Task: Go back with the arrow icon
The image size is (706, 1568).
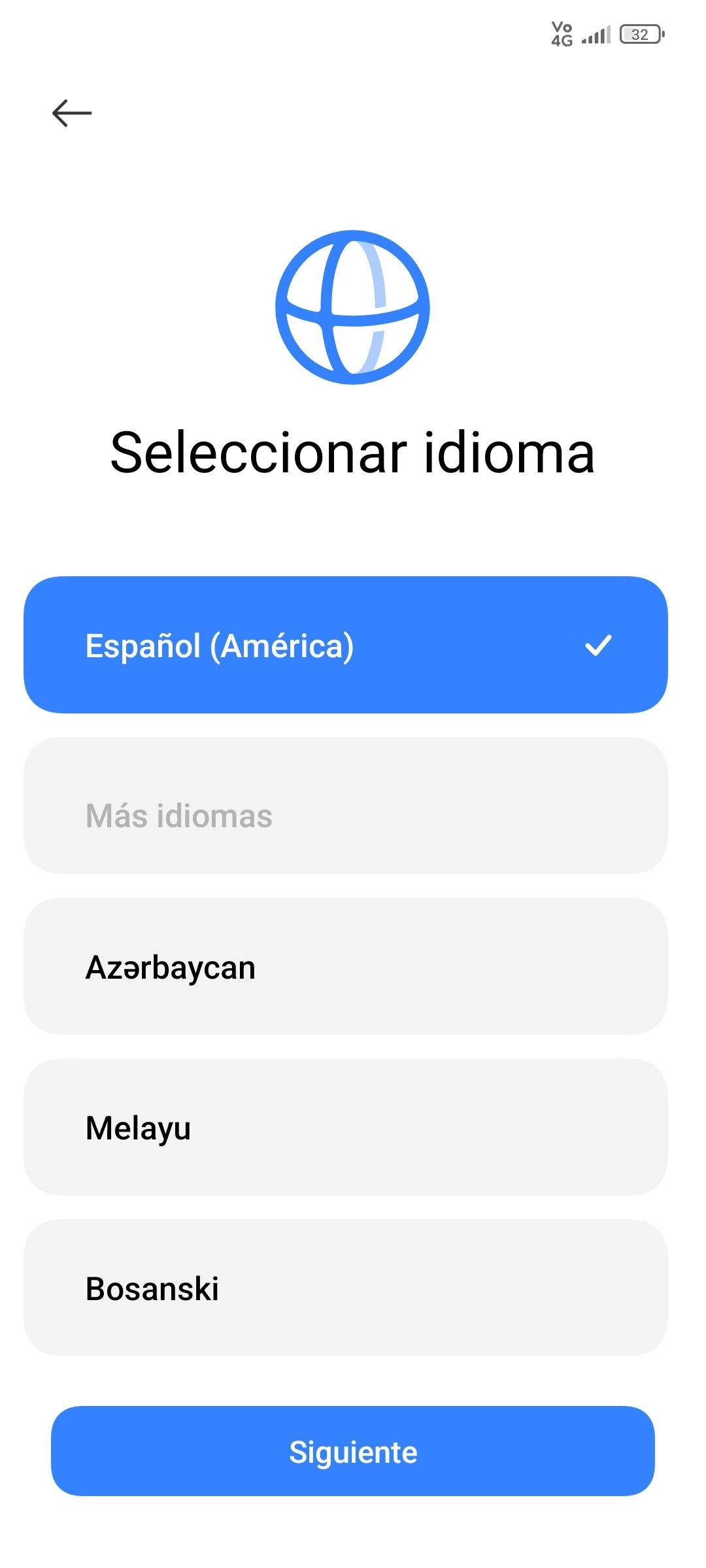Action: point(72,113)
